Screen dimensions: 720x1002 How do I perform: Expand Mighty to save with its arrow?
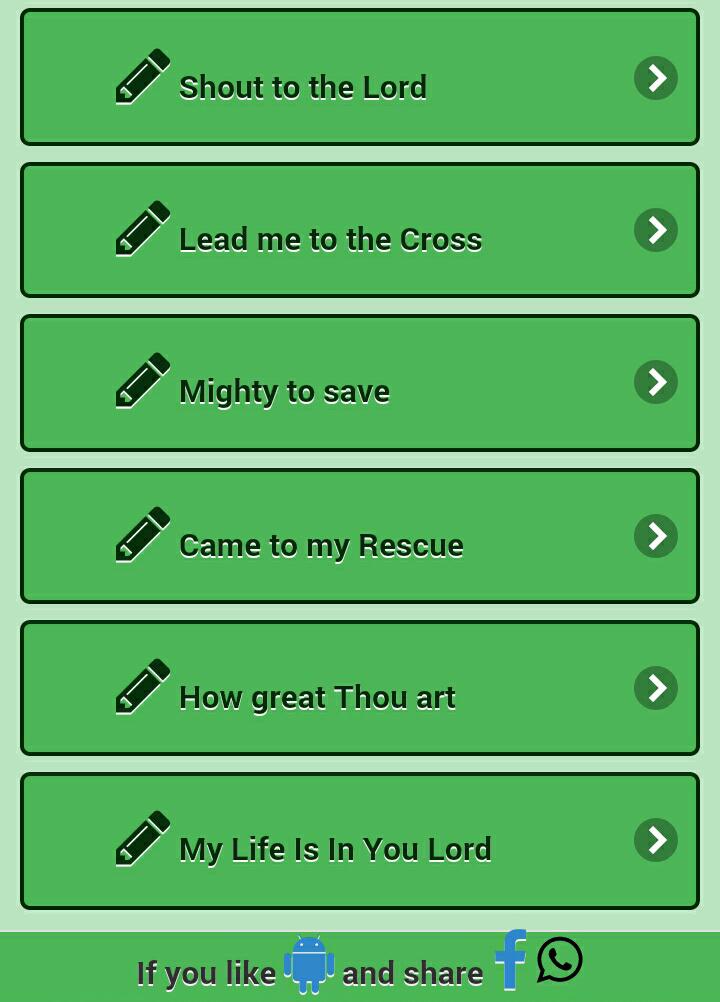656,382
